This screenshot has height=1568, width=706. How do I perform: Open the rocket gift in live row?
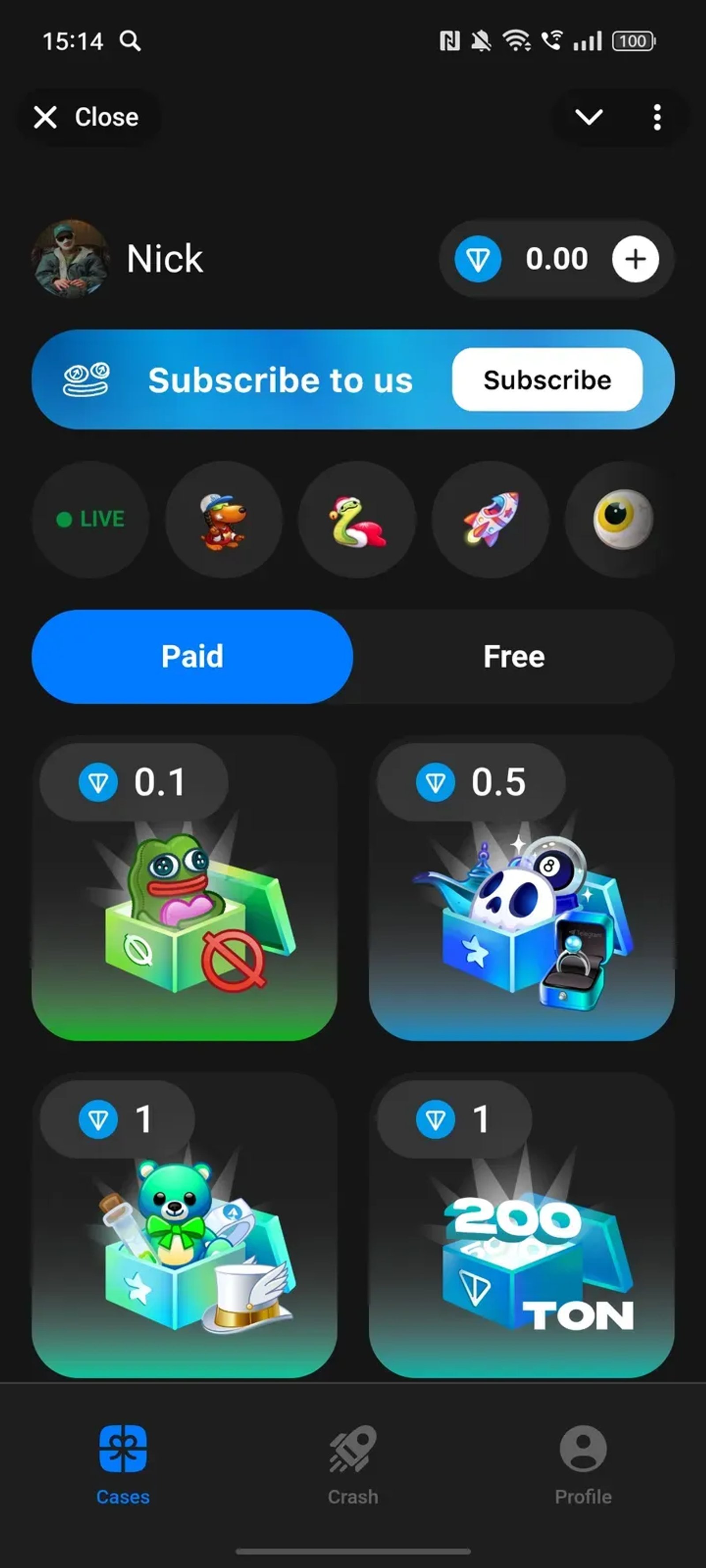coord(491,519)
